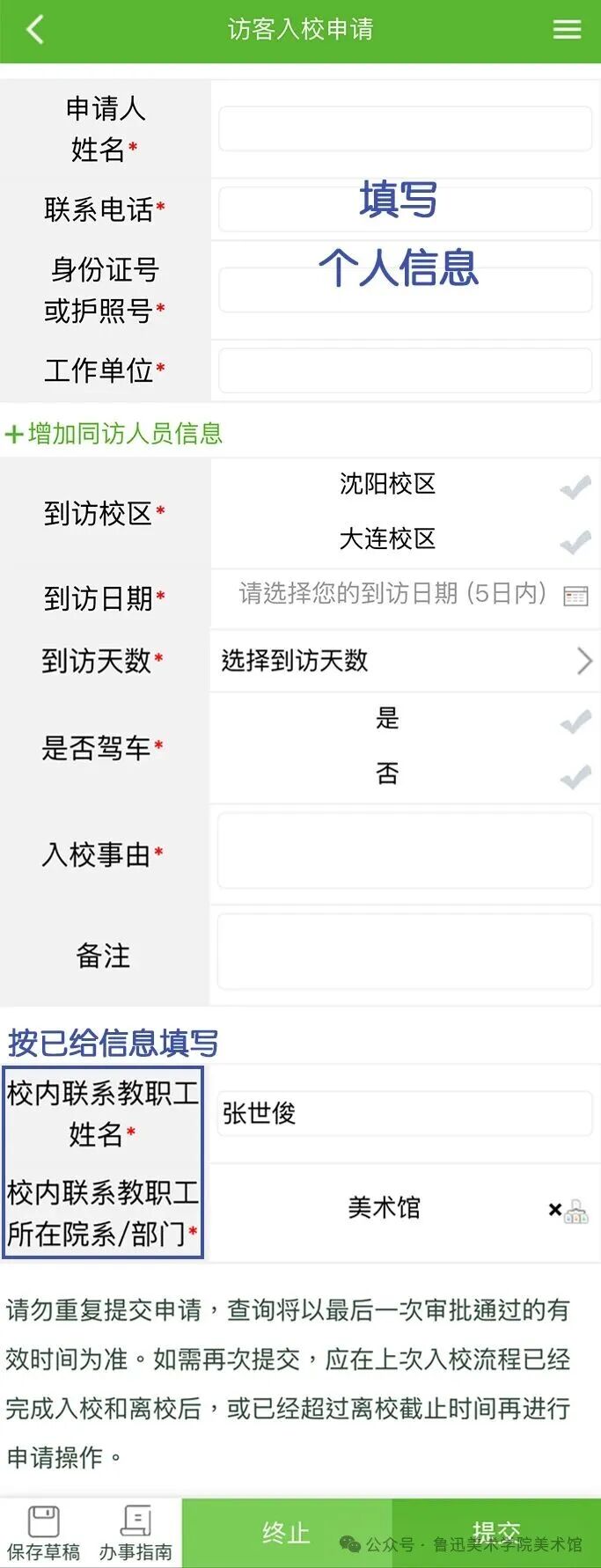Add accompanying visitor via 增加同访人员信息
Viewport: 601px width, 1568px height.
pos(114,433)
